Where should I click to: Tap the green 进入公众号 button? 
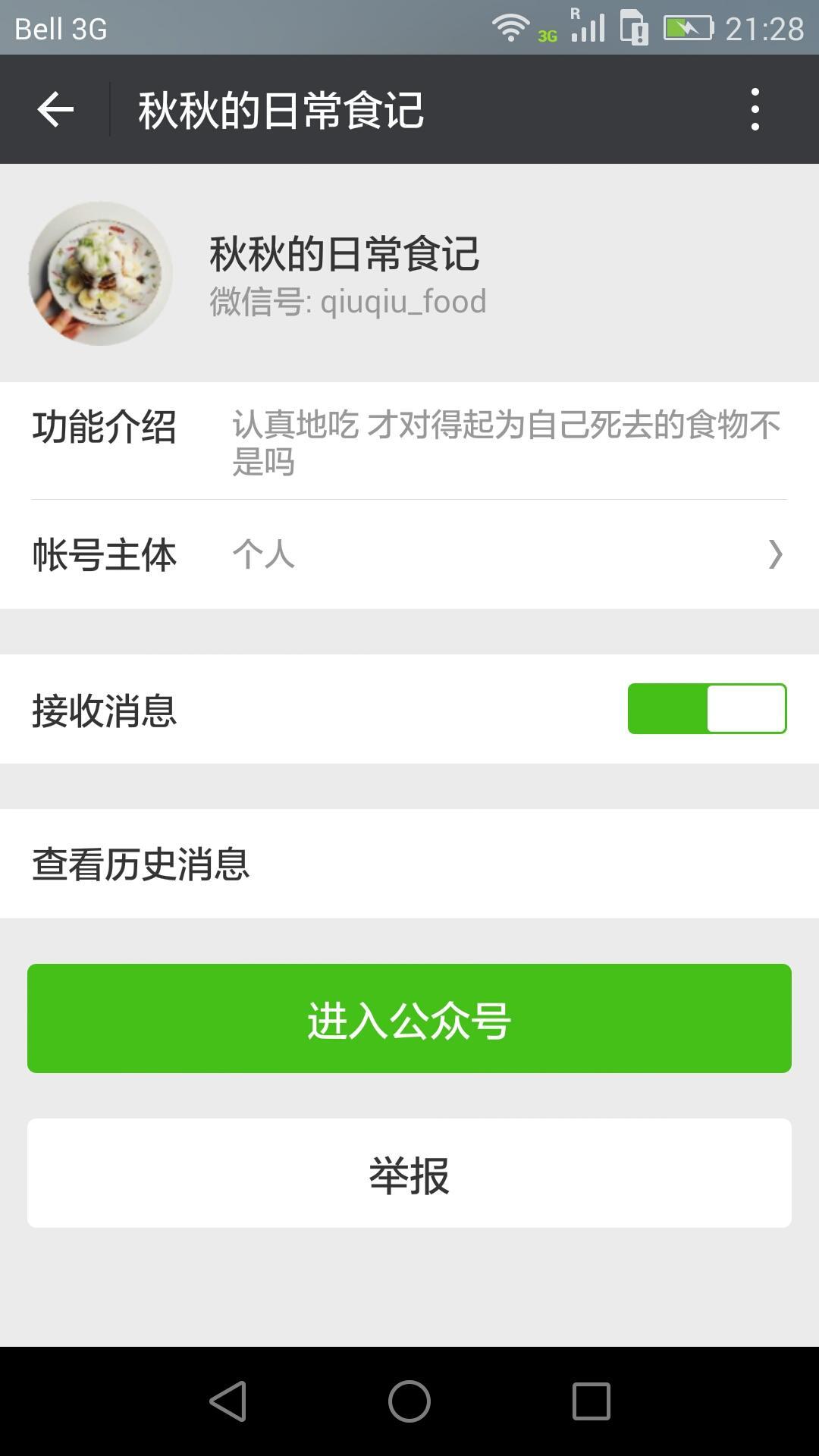(x=409, y=1018)
